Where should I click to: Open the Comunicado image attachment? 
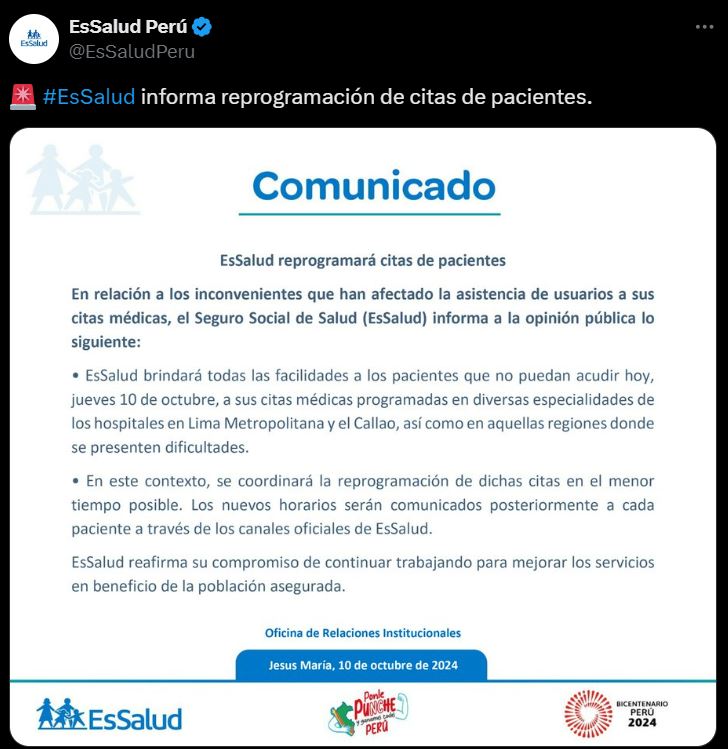pyautogui.click(x=363, y=430)
